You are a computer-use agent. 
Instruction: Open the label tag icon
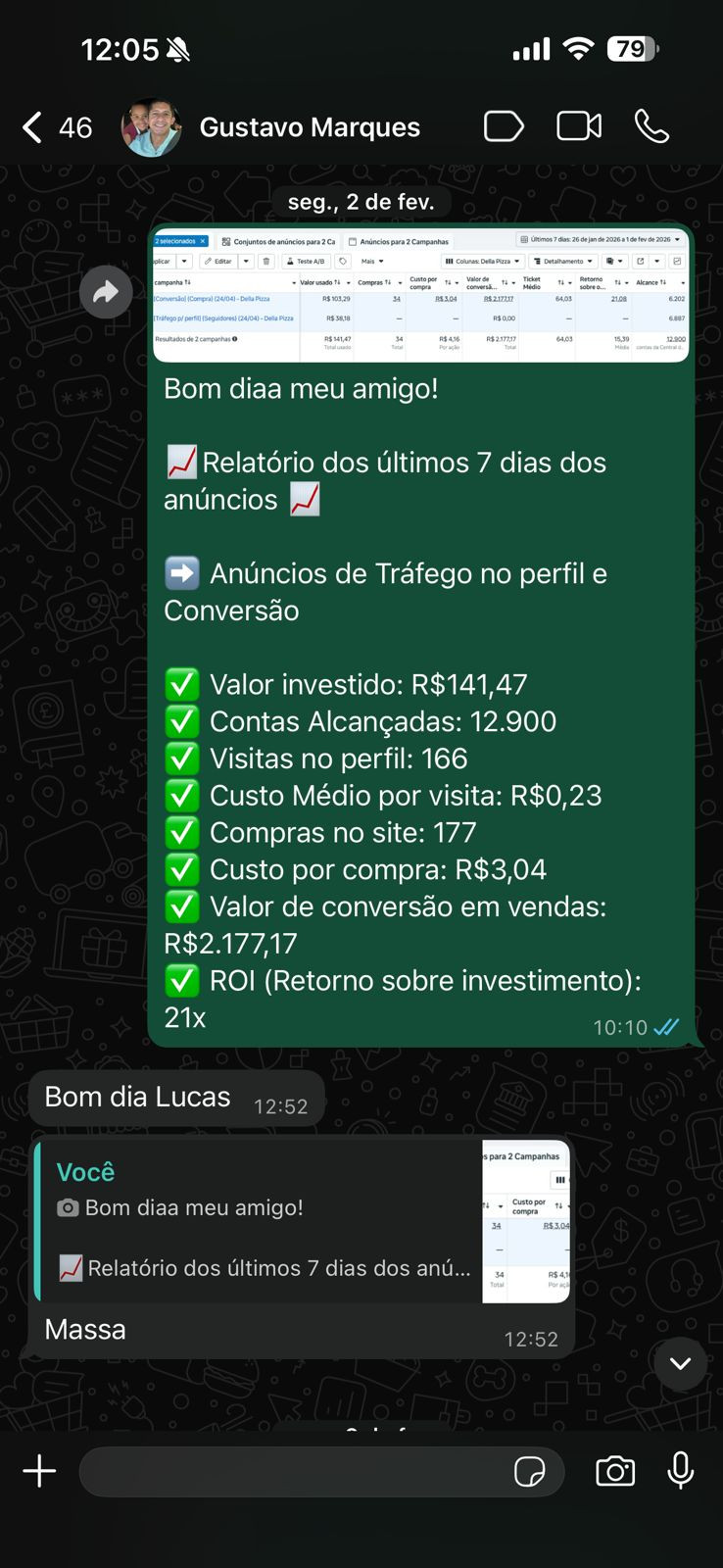(x=504, y=126)
